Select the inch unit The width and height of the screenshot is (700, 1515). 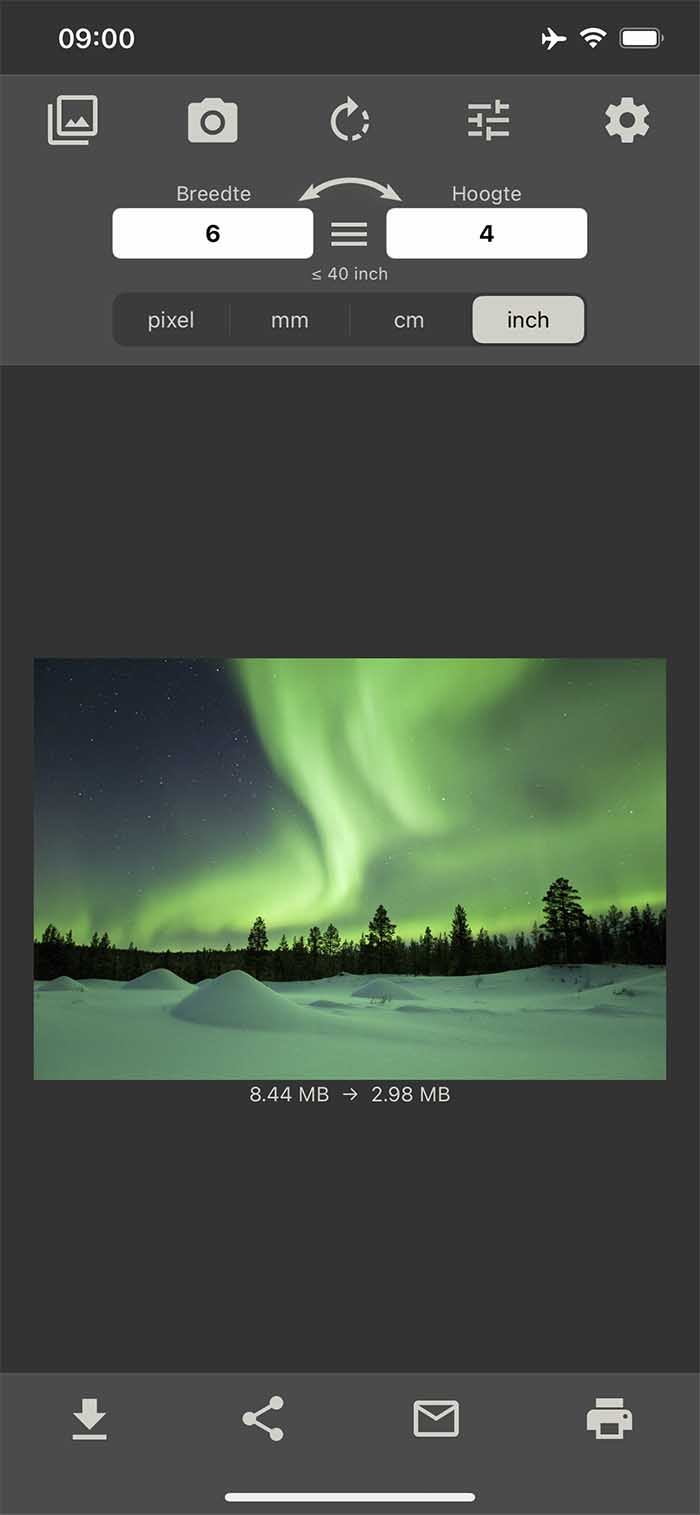point(528,320)
